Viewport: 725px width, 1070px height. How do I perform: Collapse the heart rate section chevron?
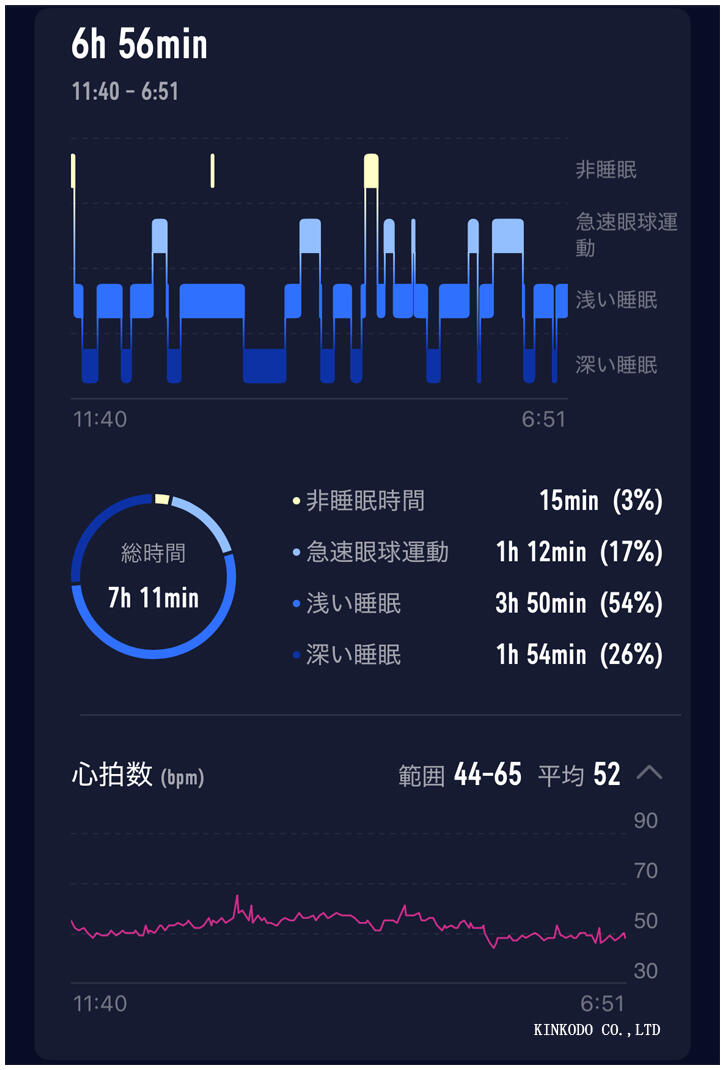coord(649,773)
